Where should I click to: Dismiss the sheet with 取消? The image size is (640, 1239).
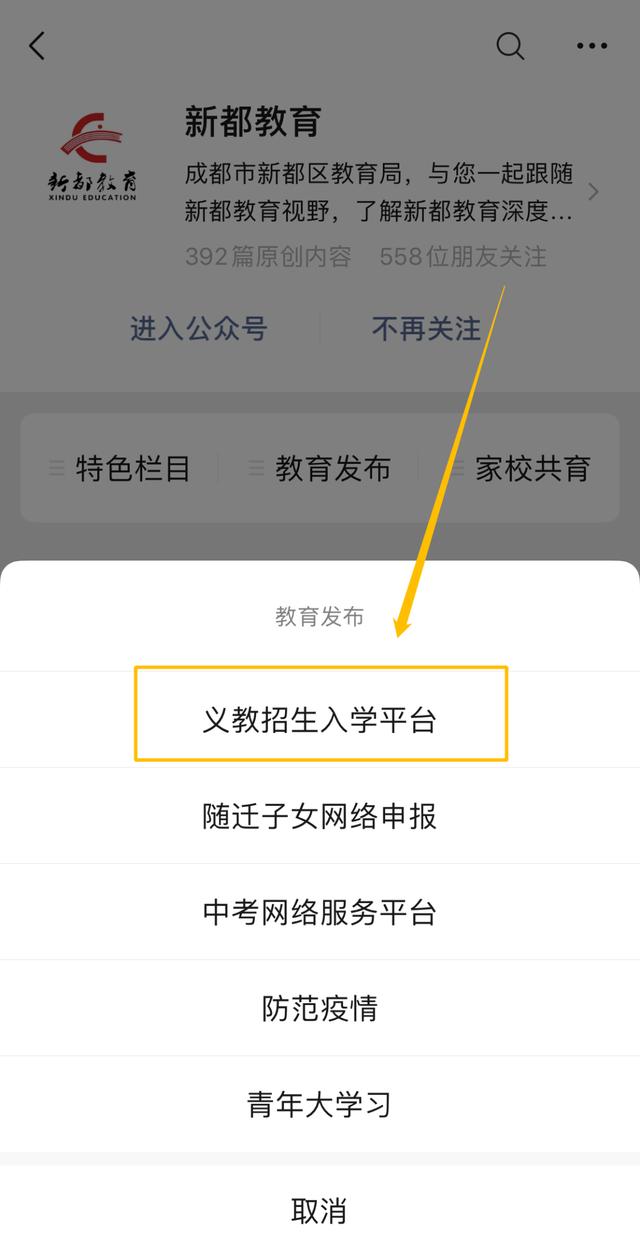[320, 1211]
